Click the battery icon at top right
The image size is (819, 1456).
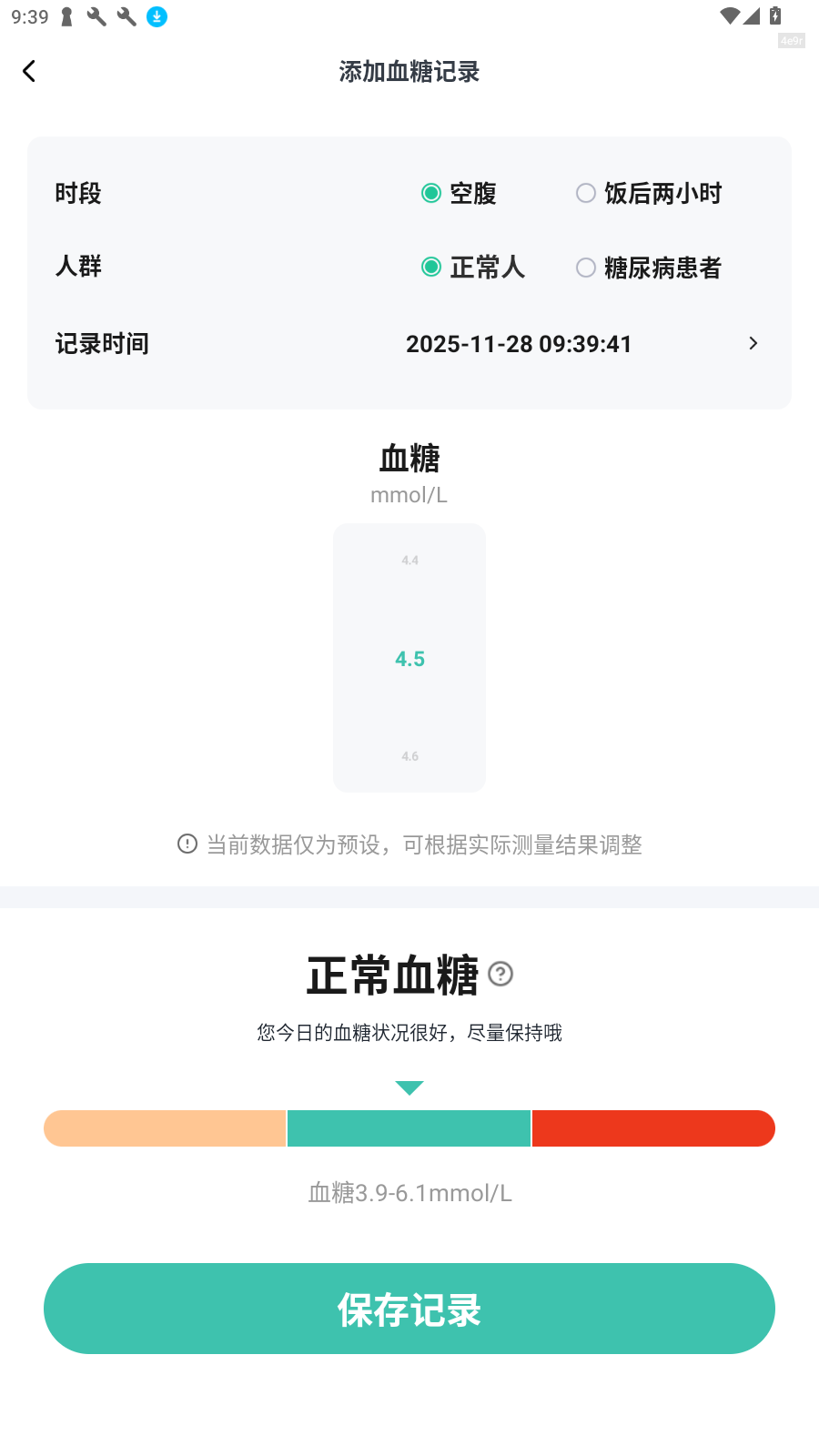click(774, 15)
